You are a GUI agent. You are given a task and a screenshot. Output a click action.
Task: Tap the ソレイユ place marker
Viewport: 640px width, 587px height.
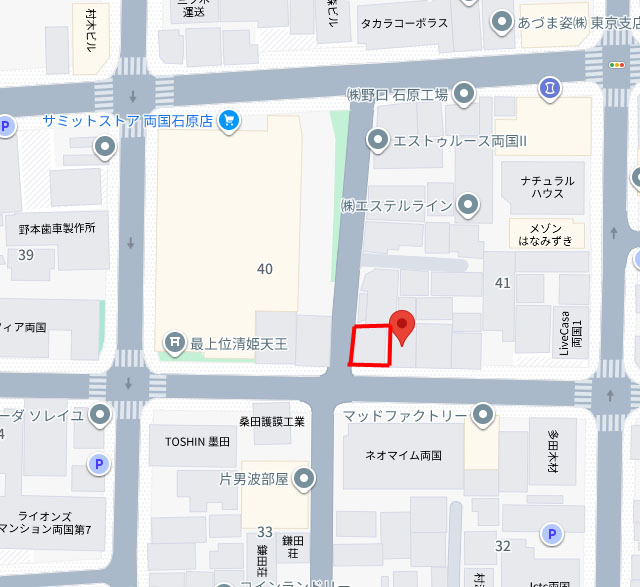pyautogui.click(x=100, y=414)
